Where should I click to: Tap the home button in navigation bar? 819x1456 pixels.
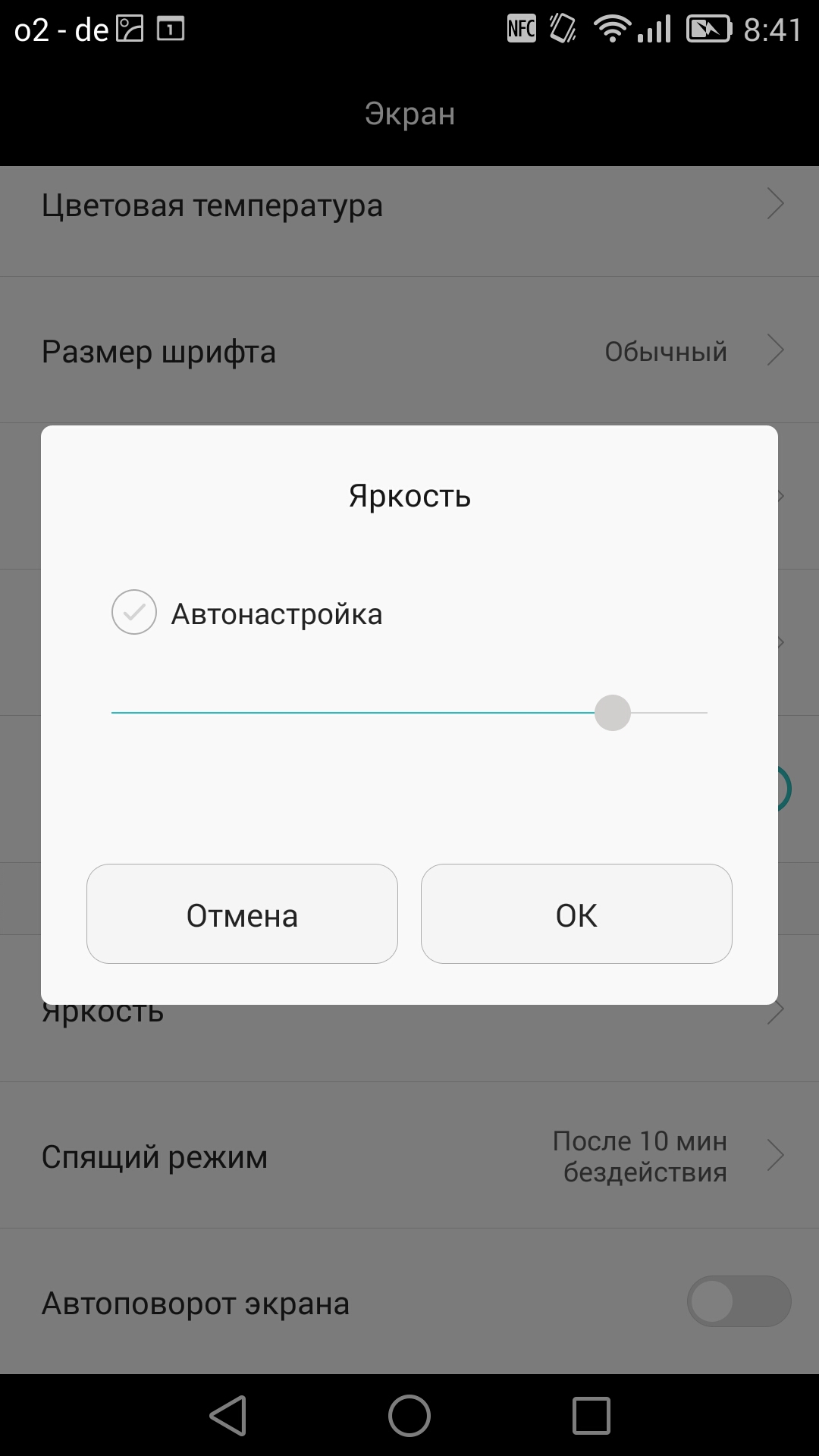click(x=409, y=1415)
